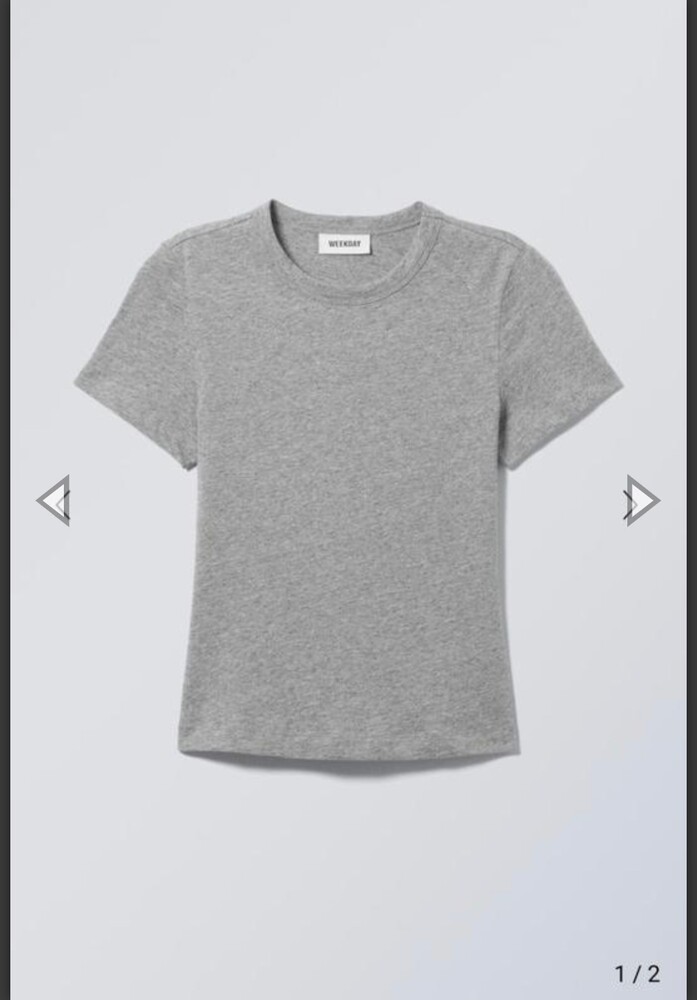Go to the previous image
This screenshot has height=1000, width=697.
click(54, 500)
